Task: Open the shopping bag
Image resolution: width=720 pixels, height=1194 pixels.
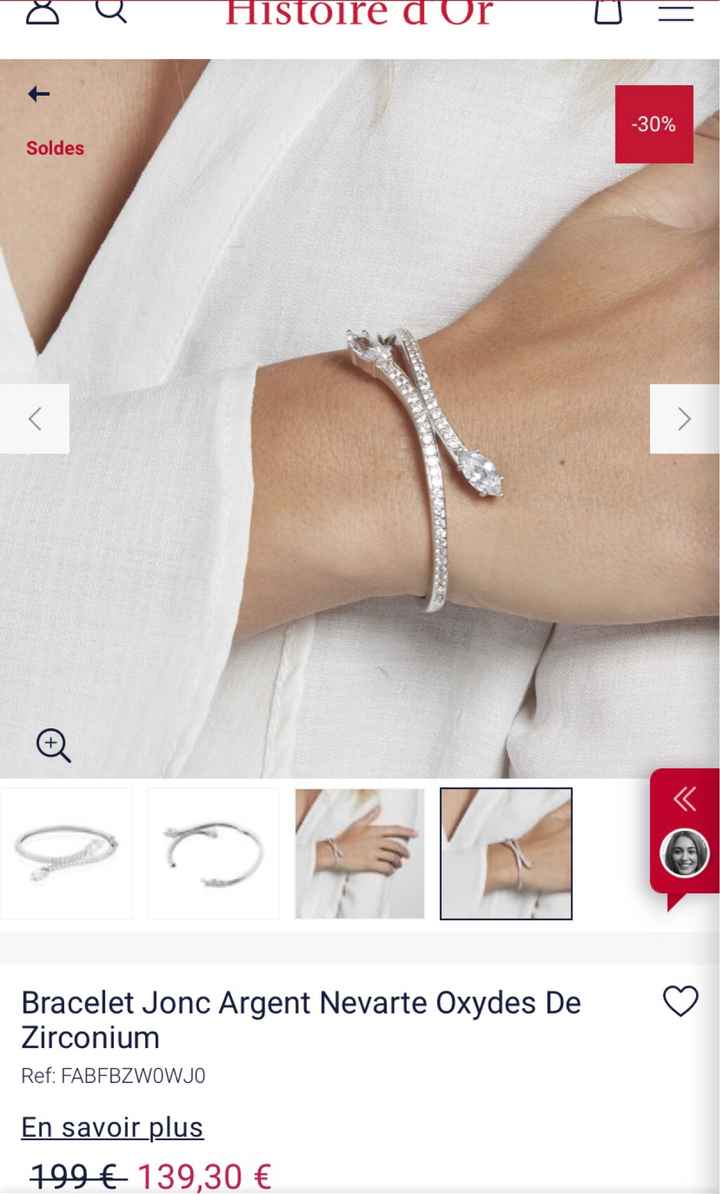Action: 608,11
